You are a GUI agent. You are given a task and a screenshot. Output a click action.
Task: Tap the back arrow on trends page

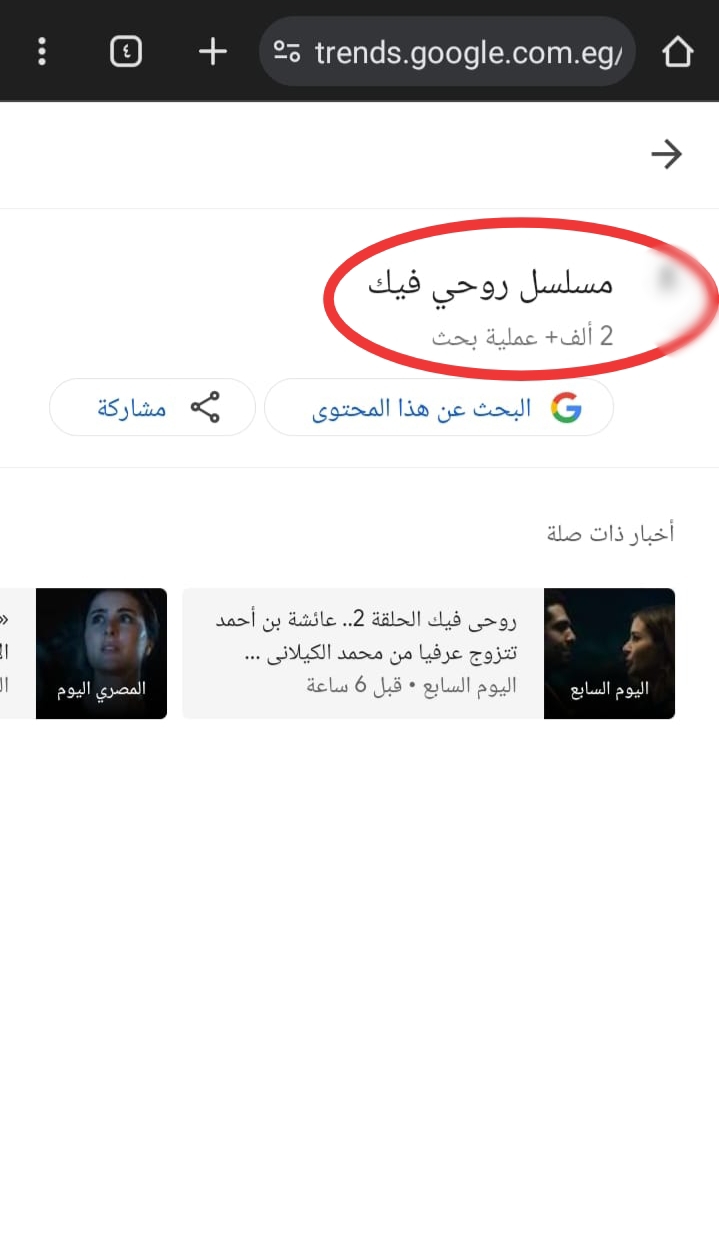[666, 154]
